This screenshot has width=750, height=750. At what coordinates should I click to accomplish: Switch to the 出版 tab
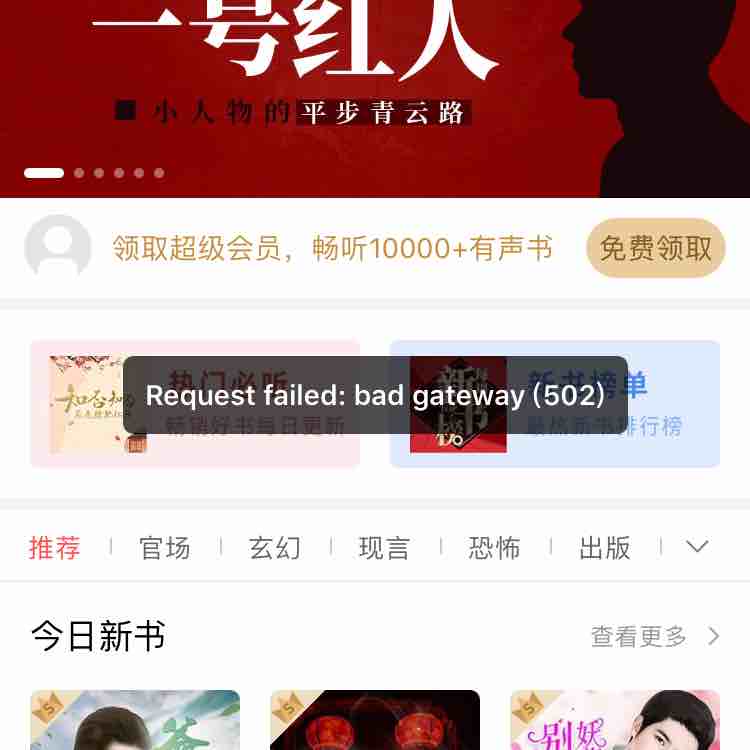tap(605, 547)
